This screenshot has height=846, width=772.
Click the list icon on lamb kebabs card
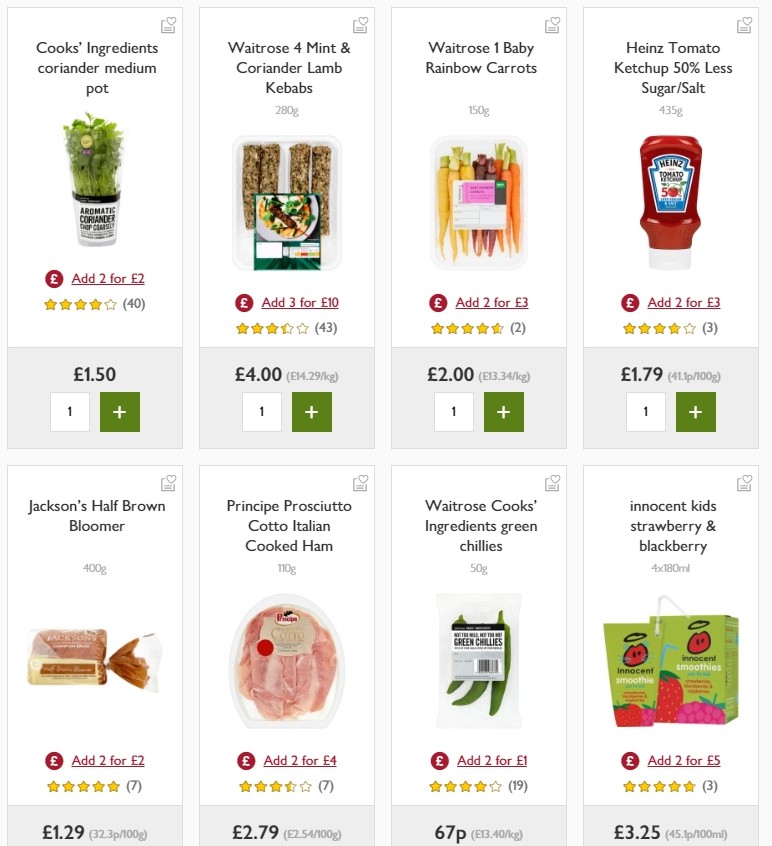coord(360,23)
